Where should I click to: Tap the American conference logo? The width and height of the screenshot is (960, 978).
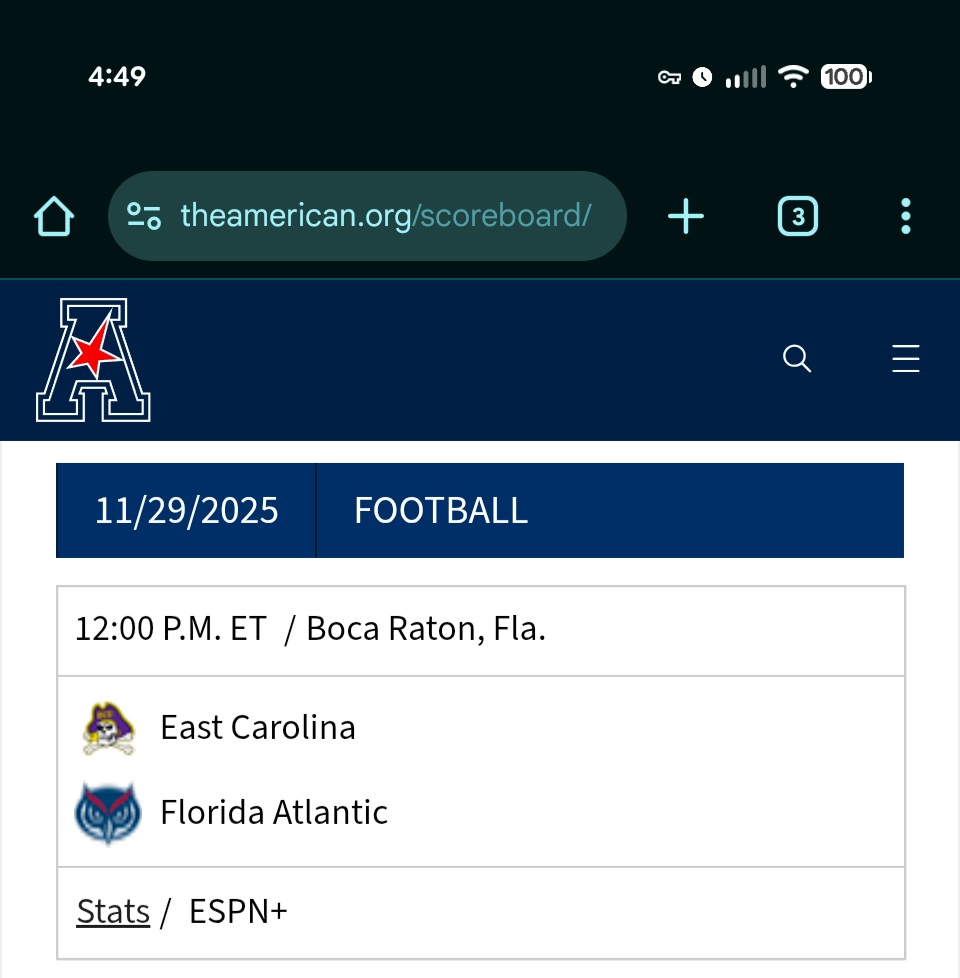point(94,360)
